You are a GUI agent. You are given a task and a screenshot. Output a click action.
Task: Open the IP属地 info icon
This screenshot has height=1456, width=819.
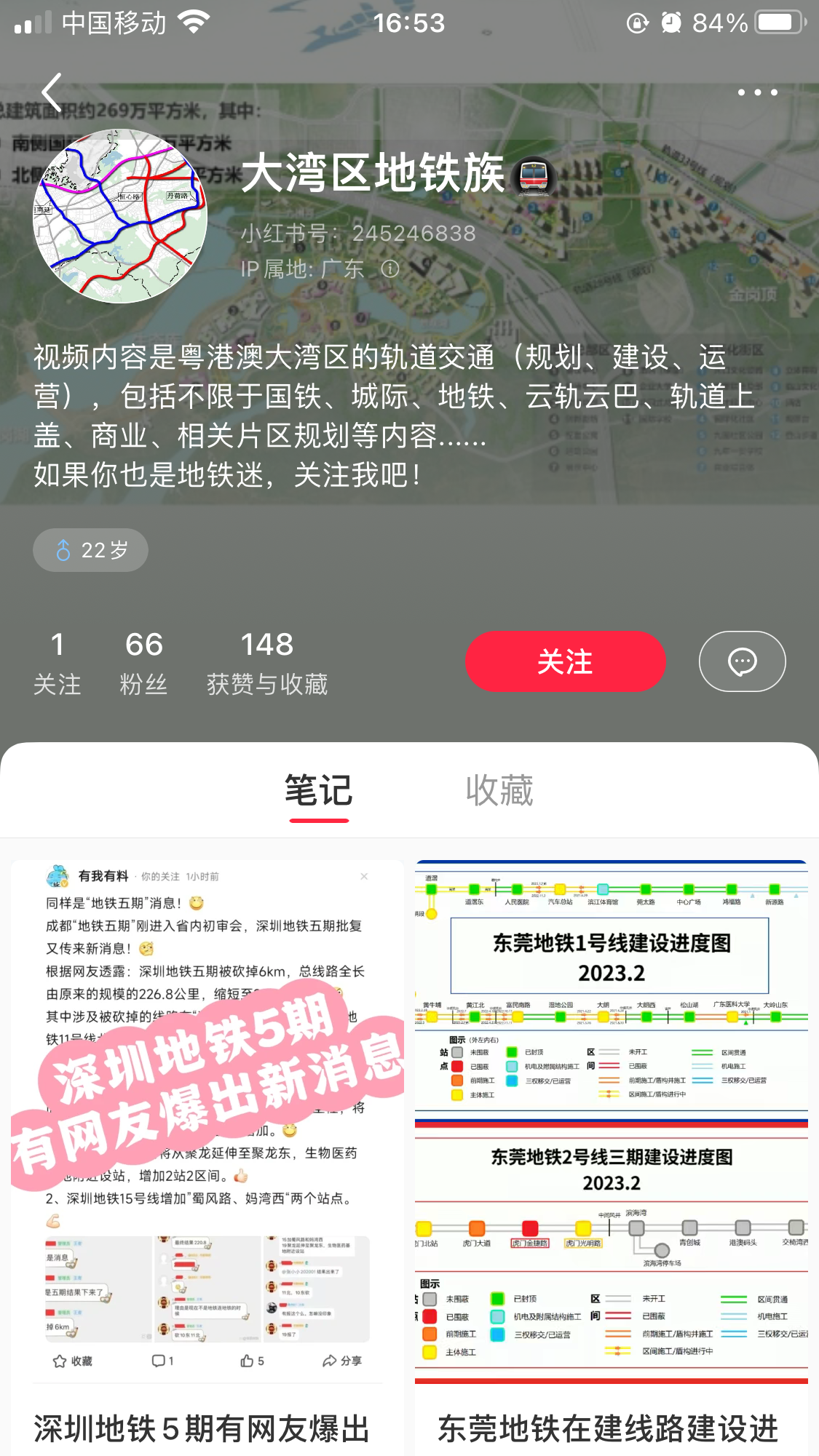[391, 269]
